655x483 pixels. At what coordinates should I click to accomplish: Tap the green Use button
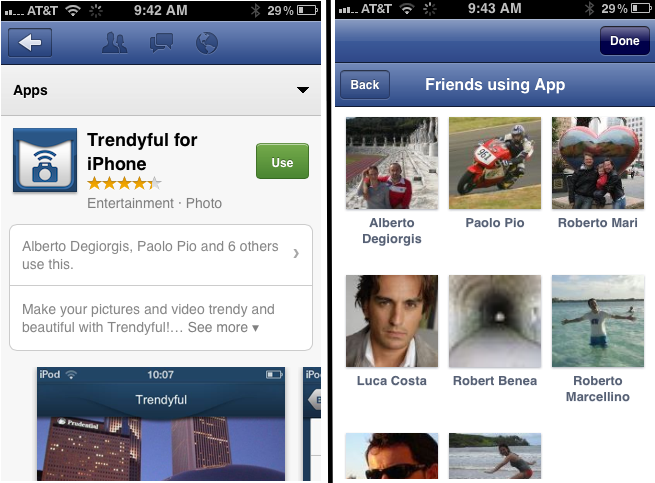coord(282,162)
